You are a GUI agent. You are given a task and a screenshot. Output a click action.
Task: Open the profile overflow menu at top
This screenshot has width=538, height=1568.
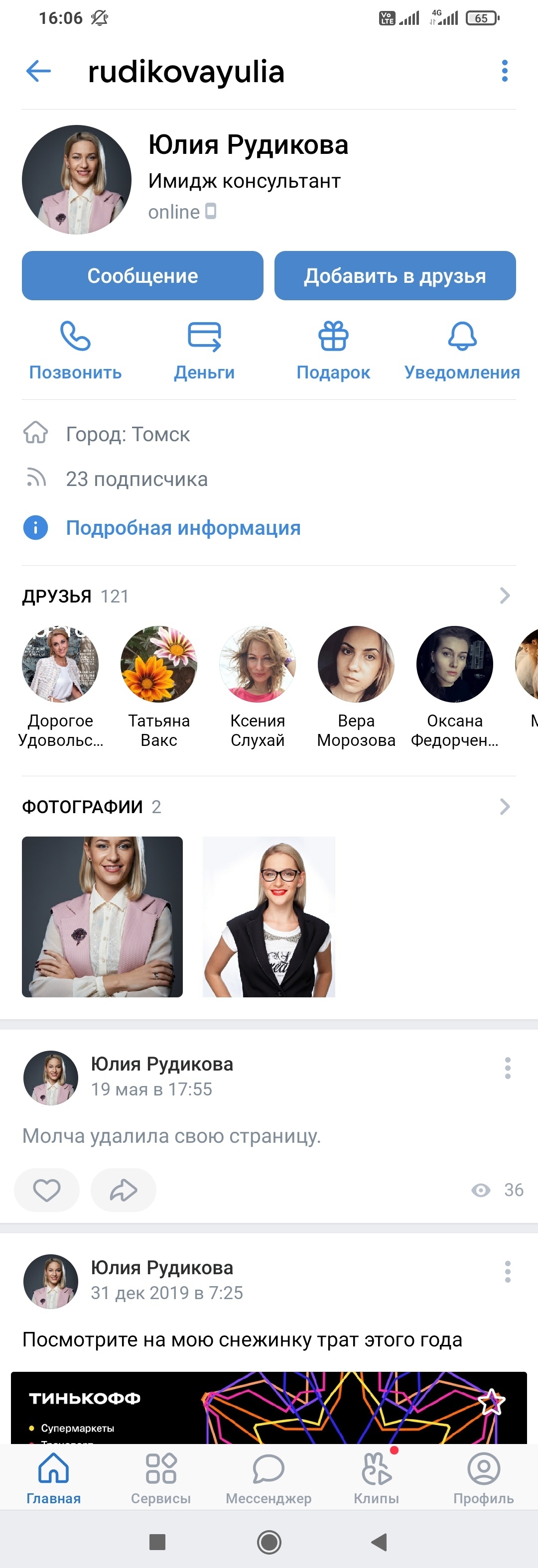pyautogui.click(x=505, y=71)
